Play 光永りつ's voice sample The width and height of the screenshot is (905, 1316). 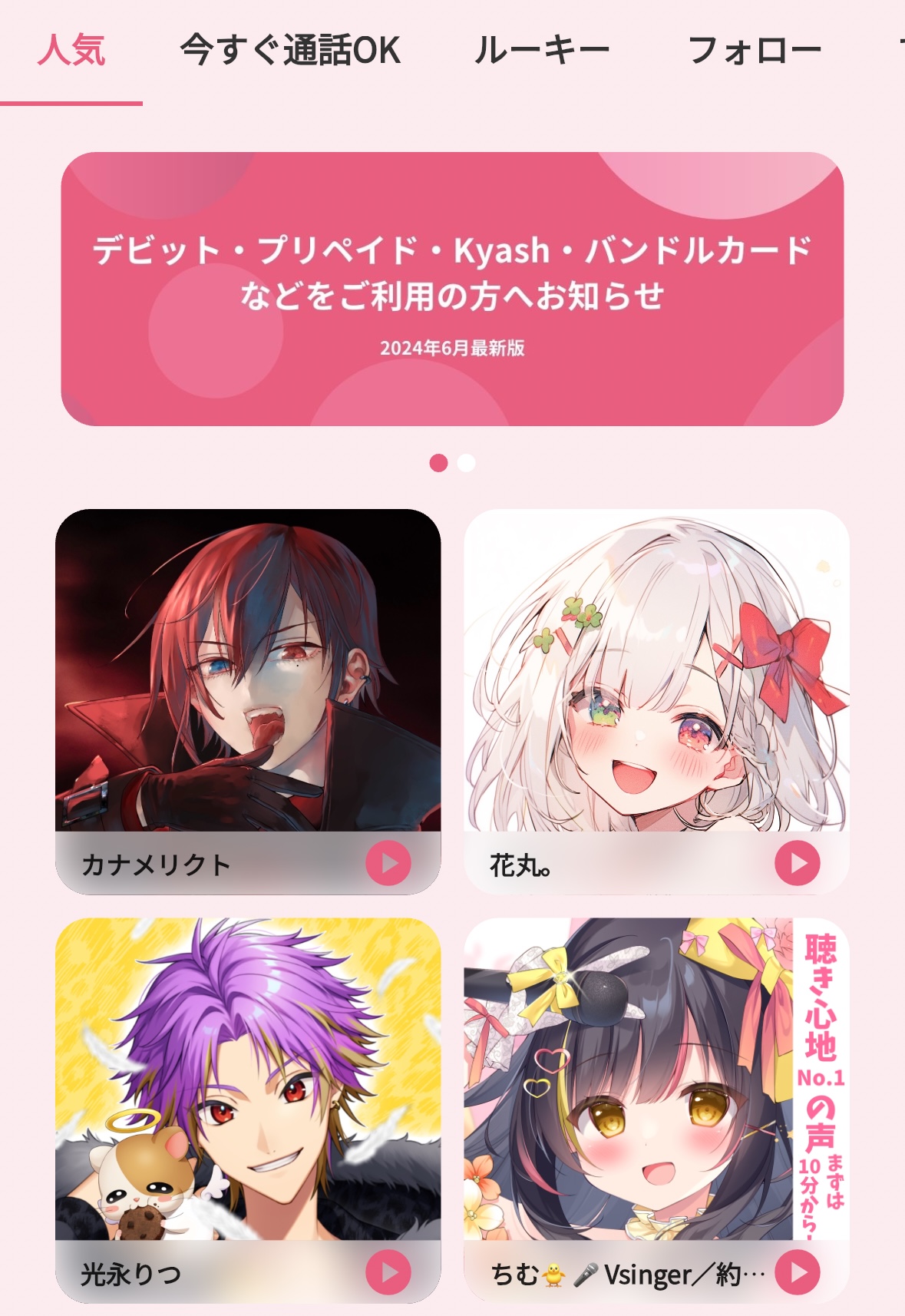coord(388,1272)
